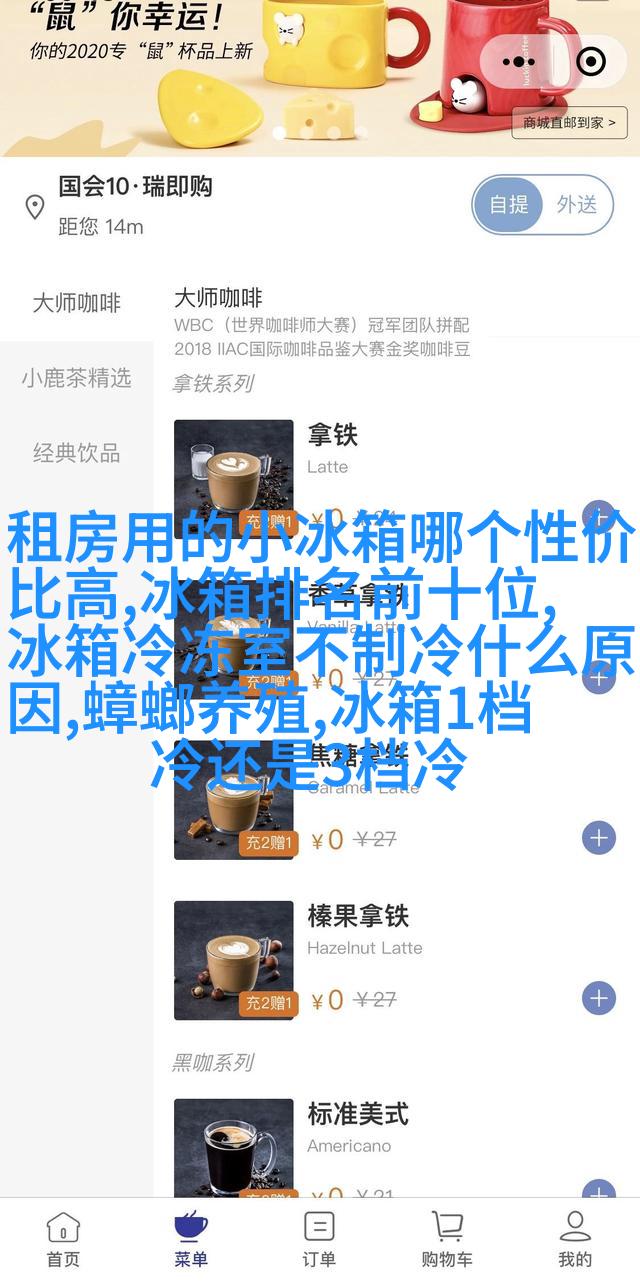Open the 国会10·瑞即购 store location selector

[135, 187]
